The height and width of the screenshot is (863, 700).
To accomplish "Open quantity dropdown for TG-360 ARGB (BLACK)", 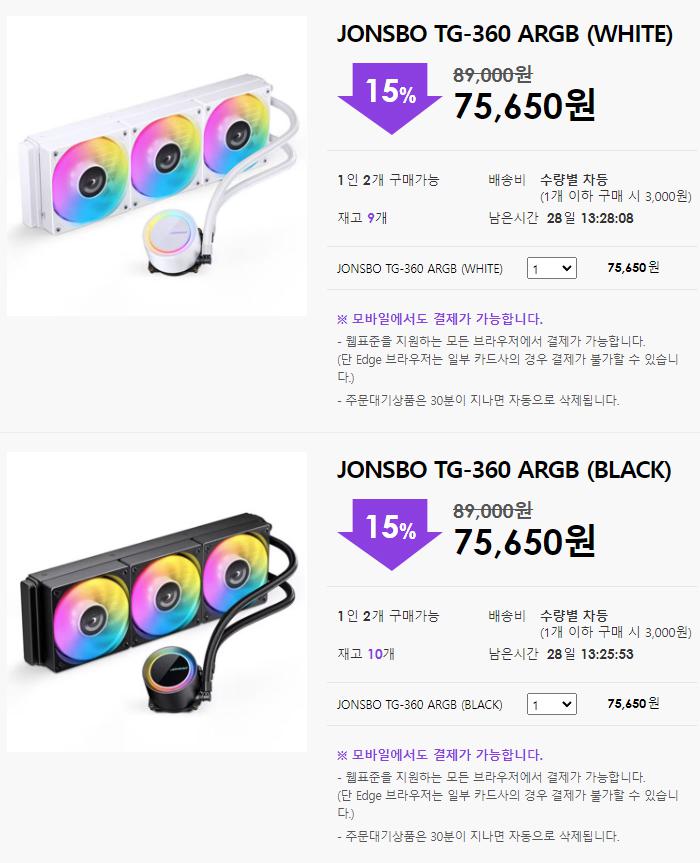I will pyautogui.click(x=552, y=704).
